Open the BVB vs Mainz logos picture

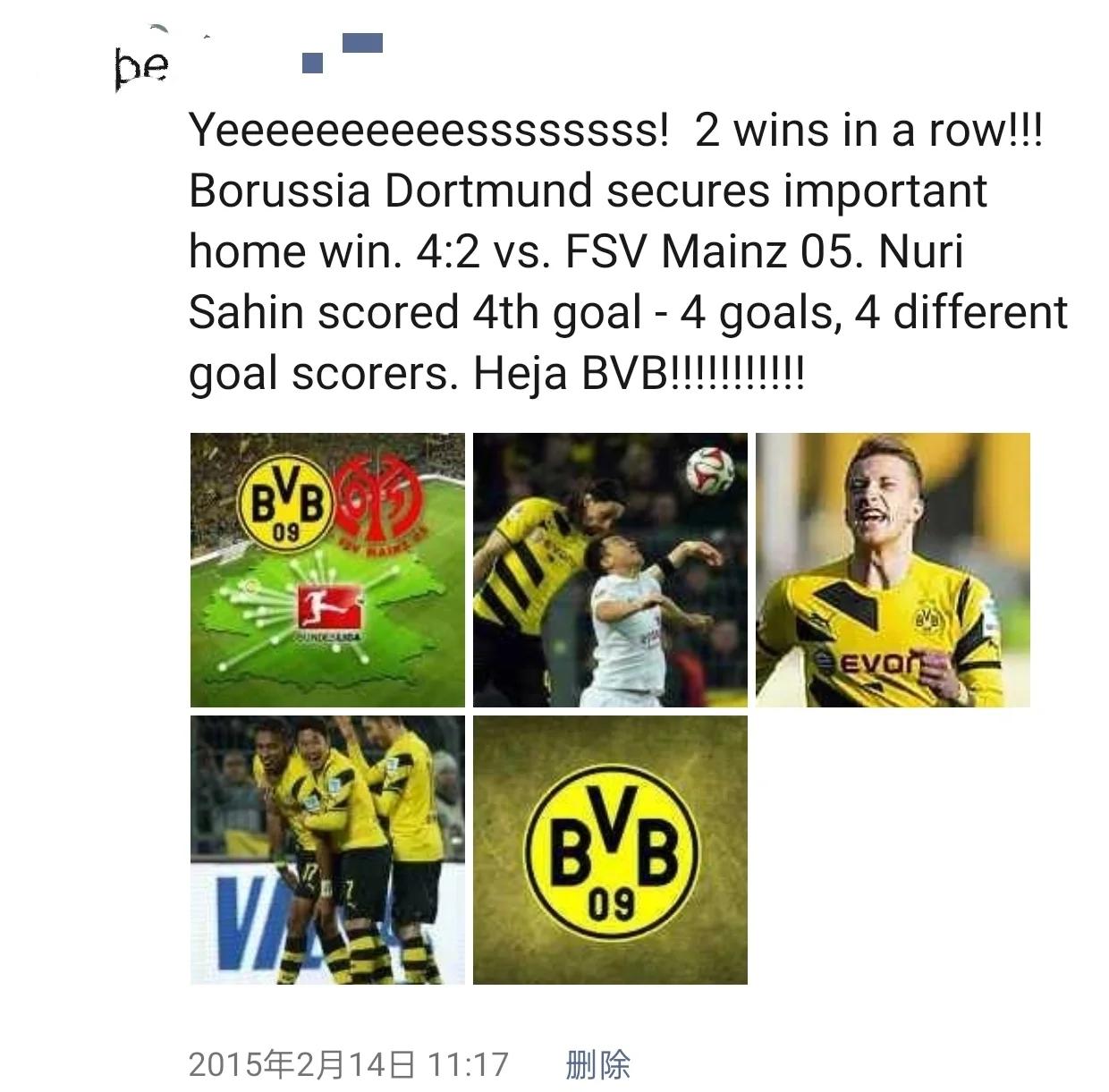pos(327,570)
